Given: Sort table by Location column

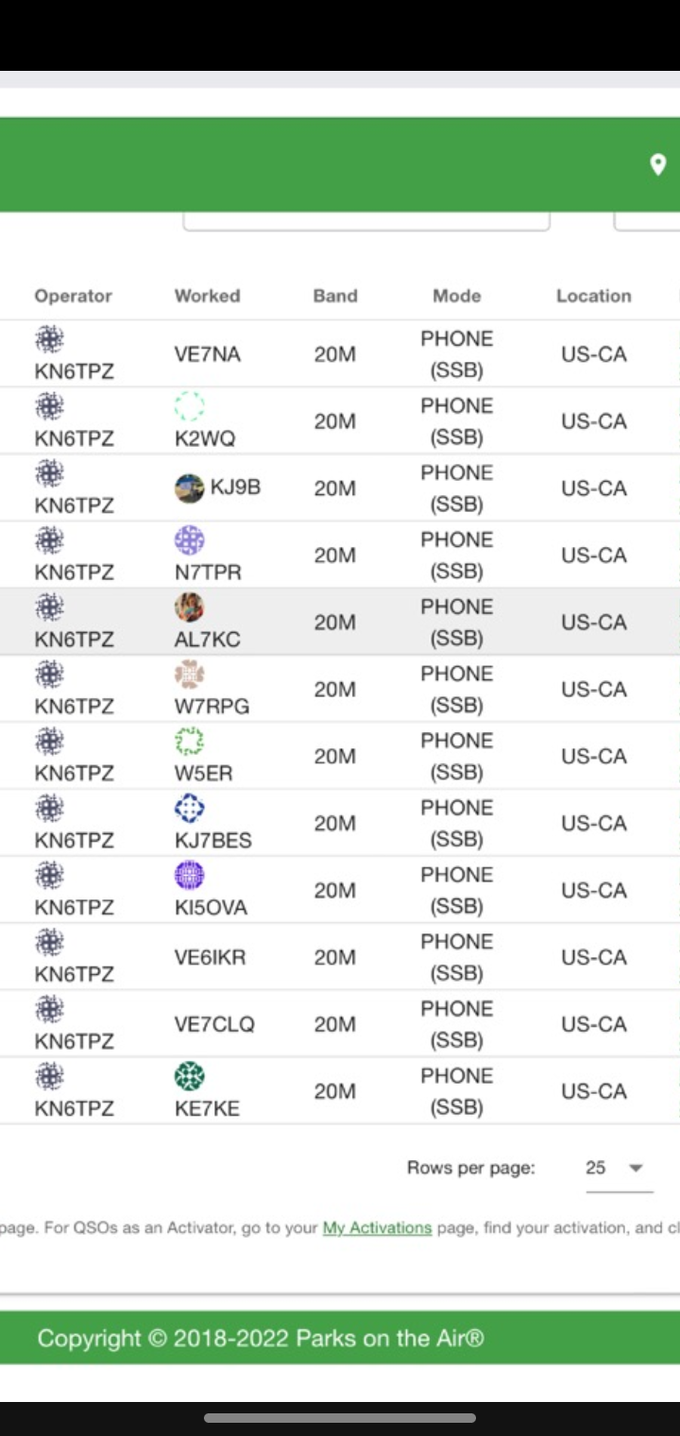Looking at the screenshot, I should 594,296.
